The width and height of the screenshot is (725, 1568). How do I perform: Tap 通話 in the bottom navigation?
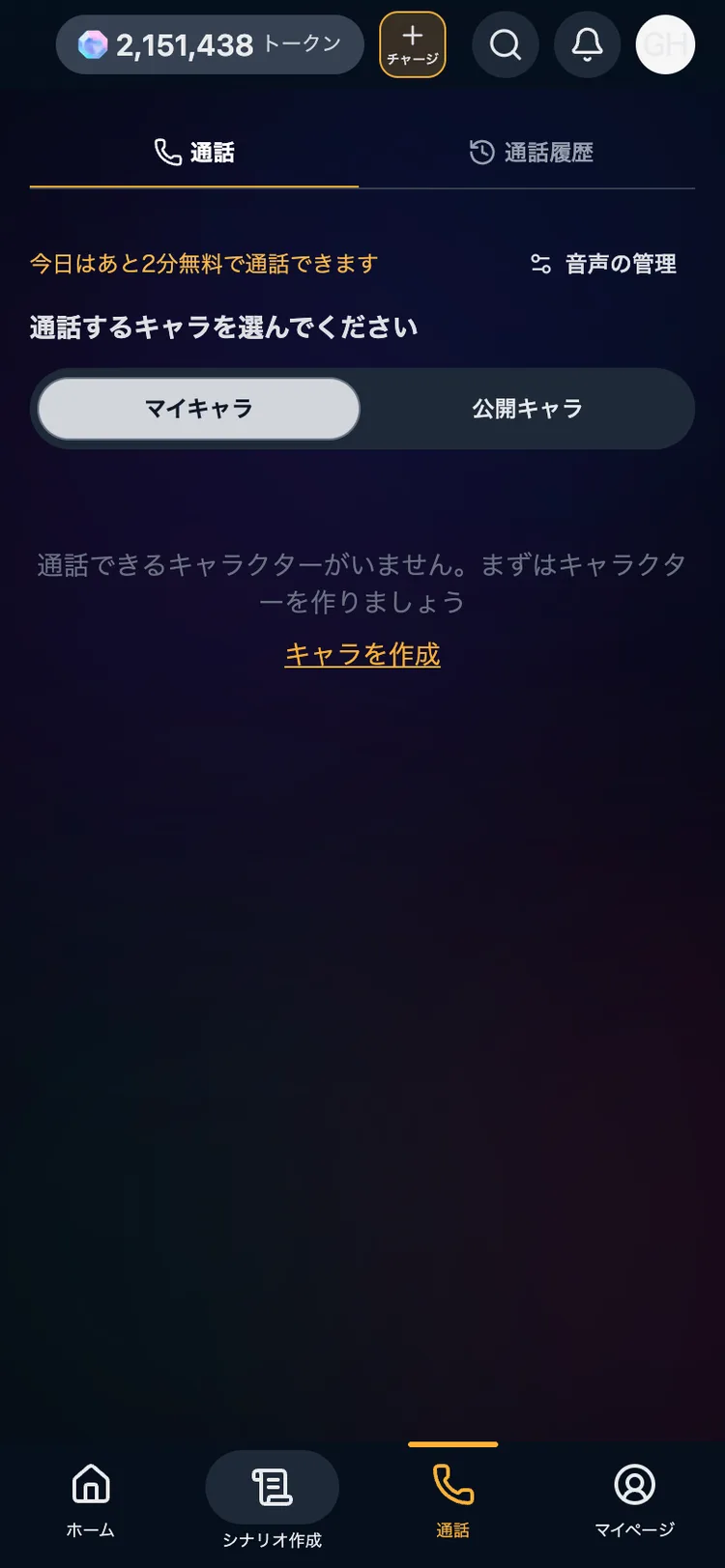(x=452, y=1501)
